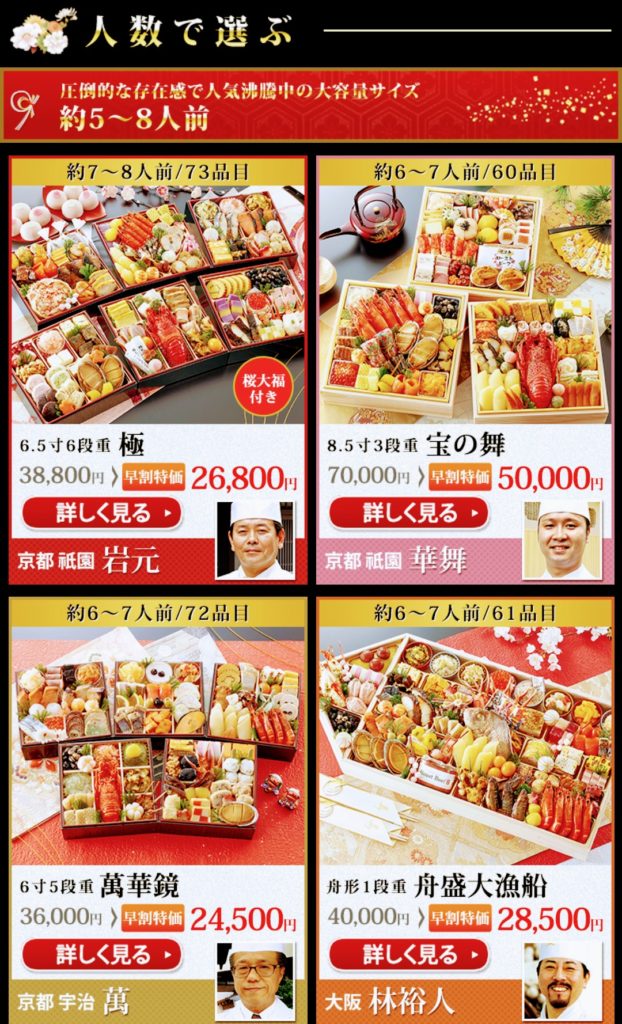Tap 詳しく見る for 宝の舞
The width and height of the screenshot is (622, 1024).
[x=409, y=513]
